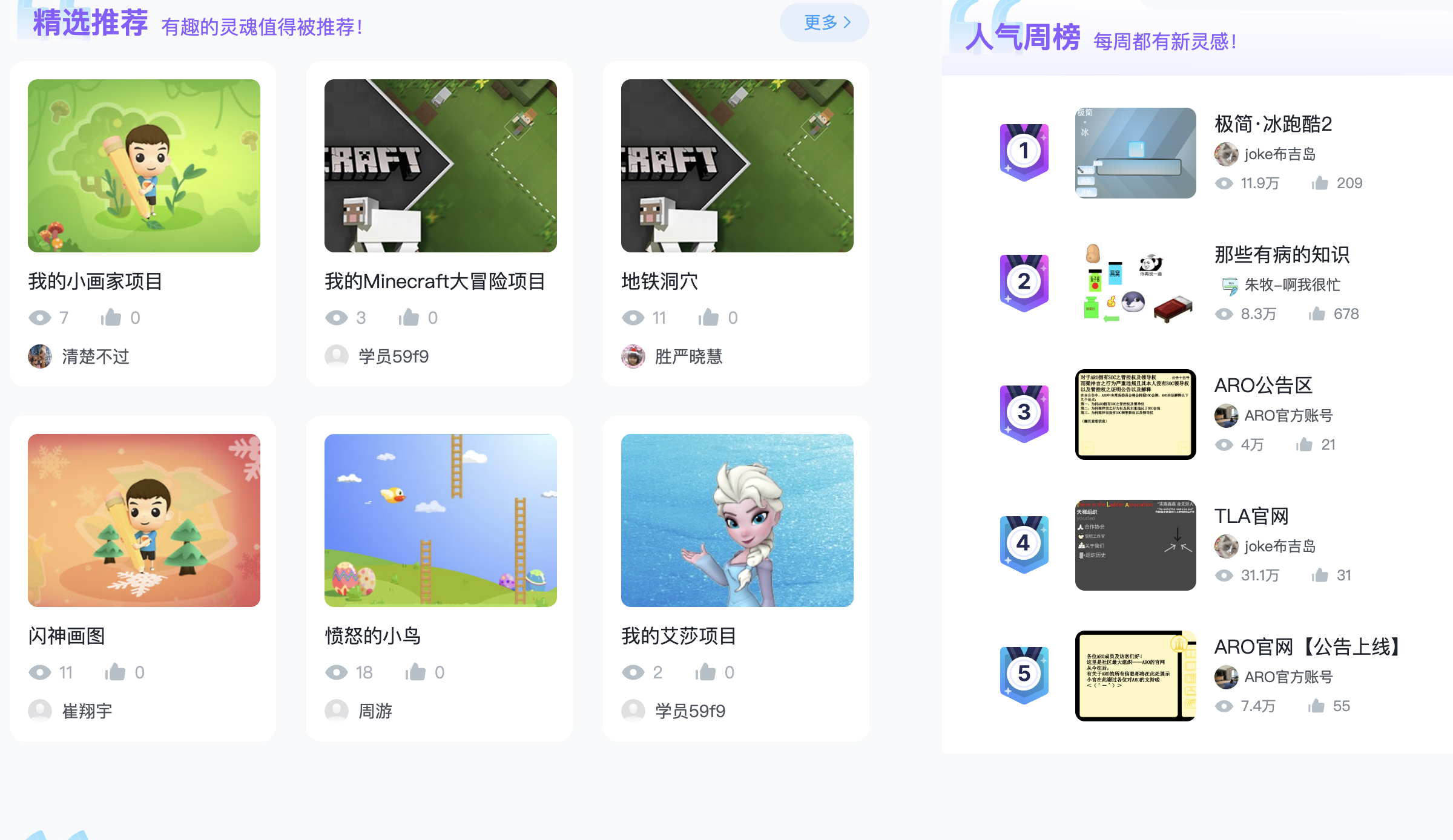Image resolution: width=1453 pixels, height=840 pixels.
Task: Open 朱牧-啊我很忙's author page
Action: point(1291,285)
